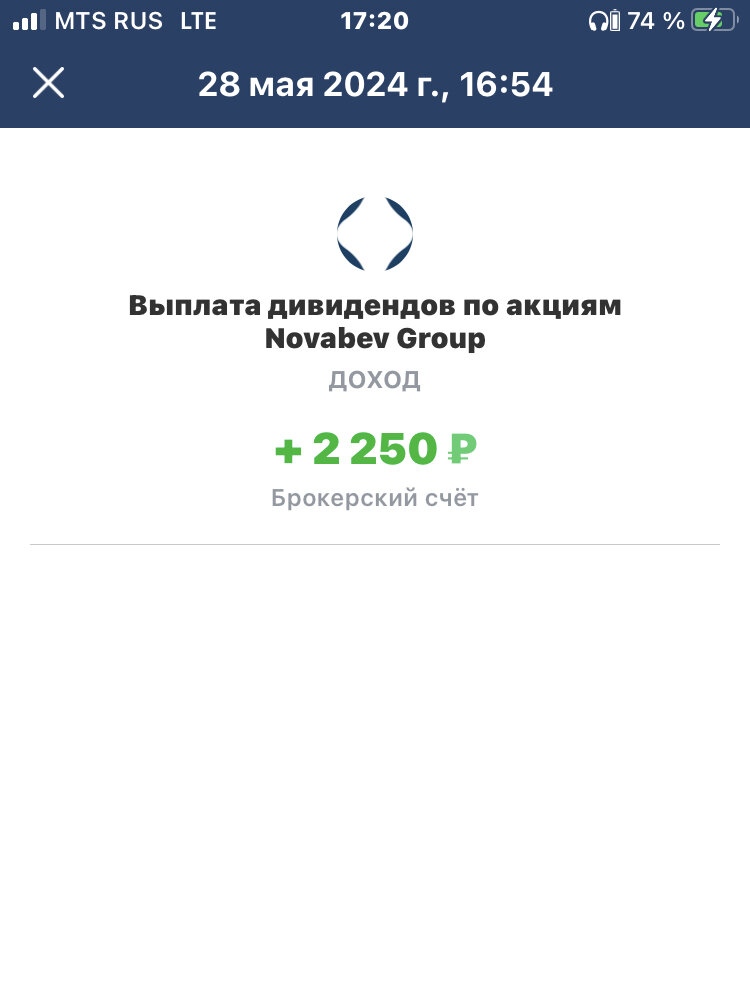The height and width of the screenshot is (1005, 750).
Task: Select the ДОХОД category label
Action: pos(375,378)
